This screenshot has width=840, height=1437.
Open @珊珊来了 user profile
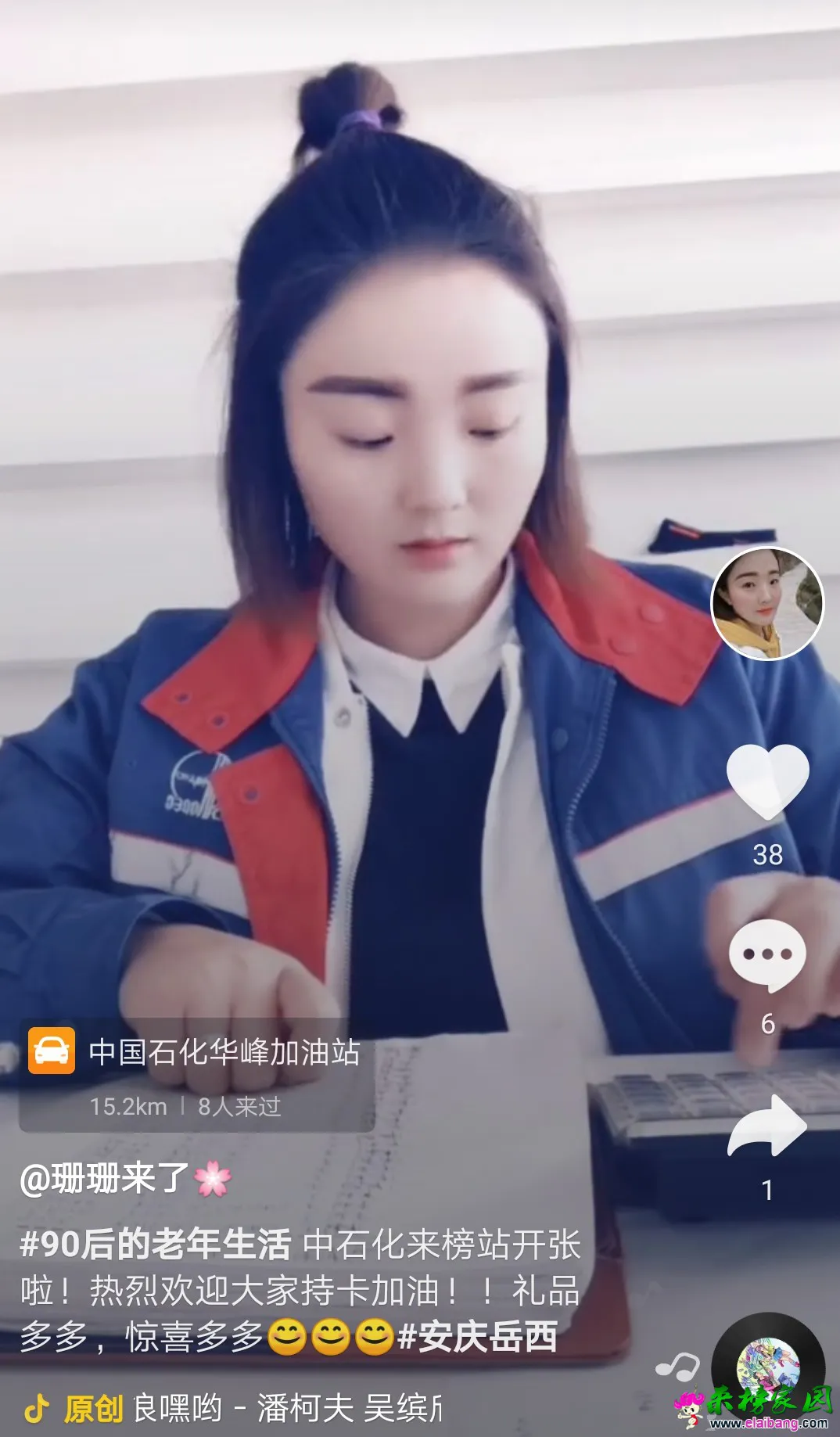point(105,1178)
